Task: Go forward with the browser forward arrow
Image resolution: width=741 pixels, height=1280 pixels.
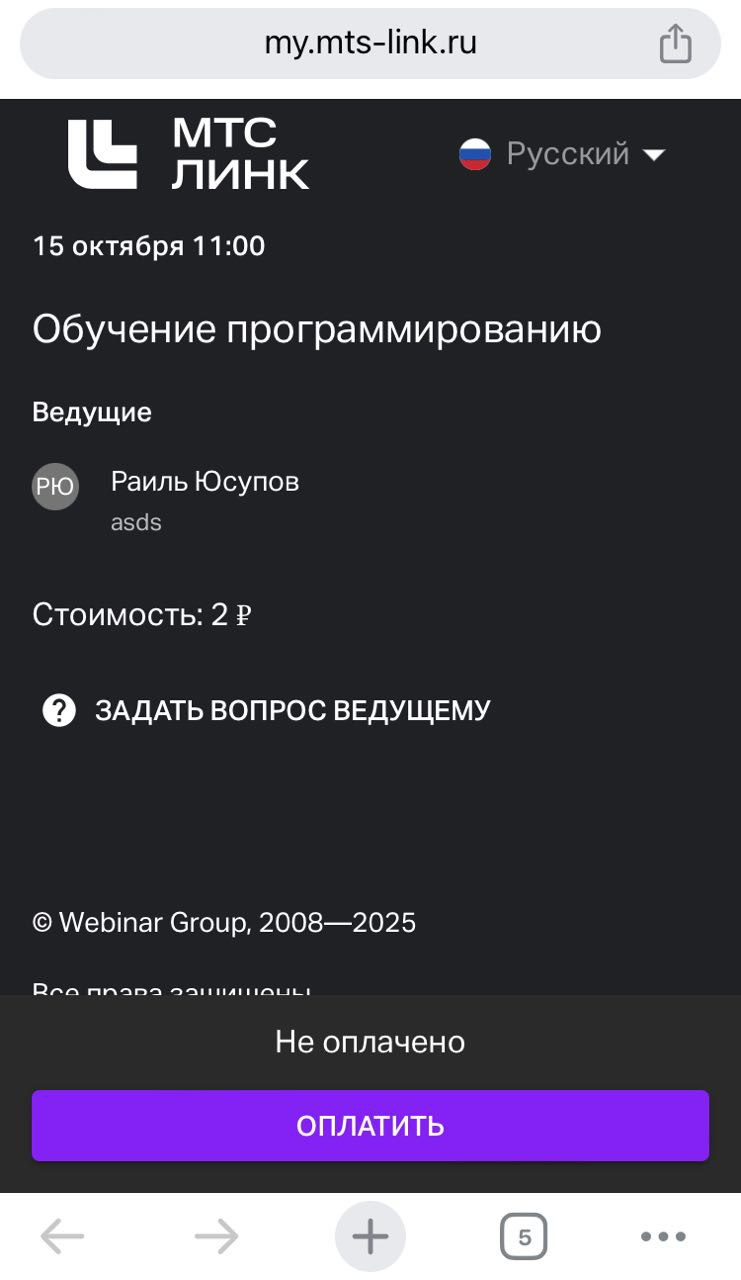Action: pos(216,1238)
